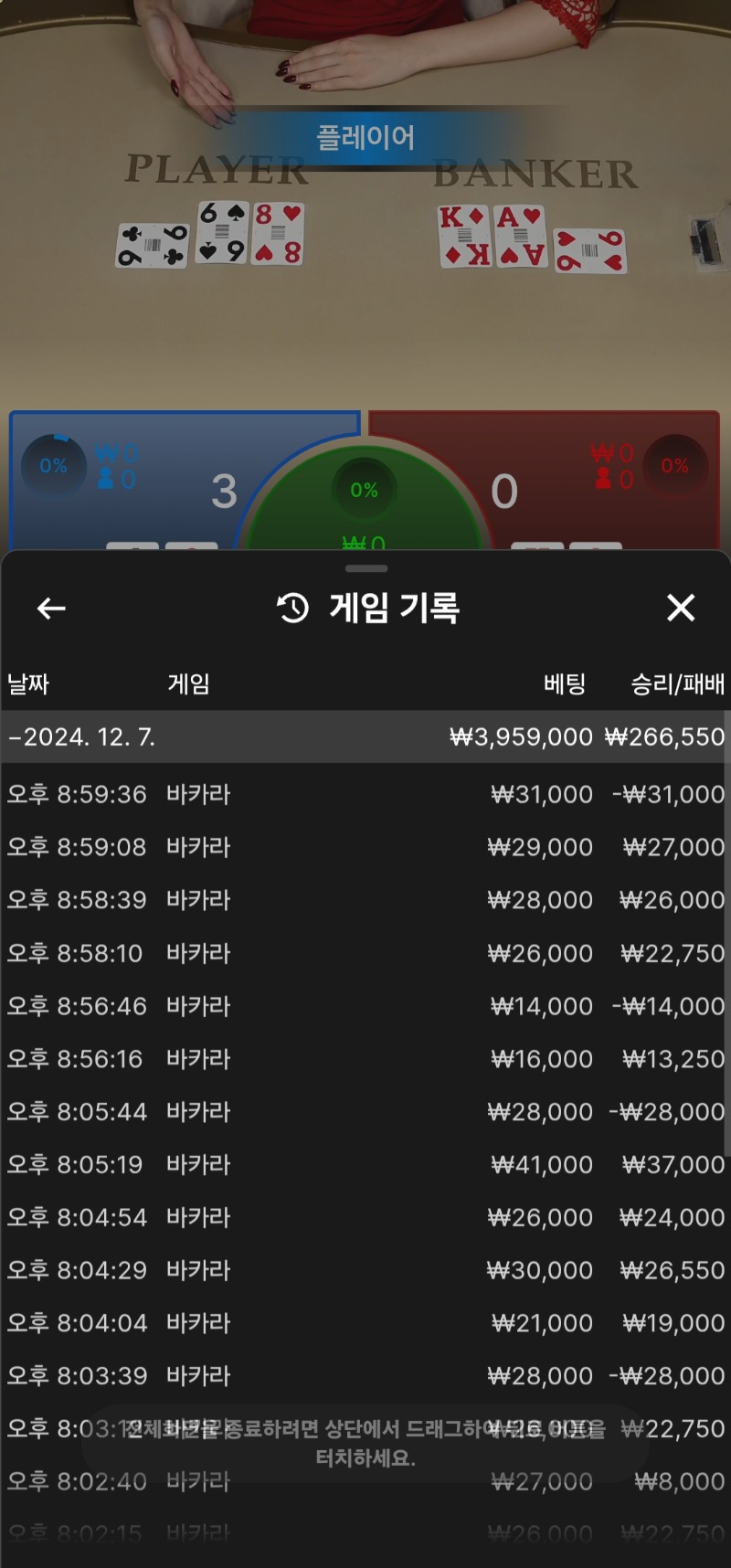The image size is (731, 1568).
Task: Open the 8:56:16 baccarat record
Action: pos(365,1060)
